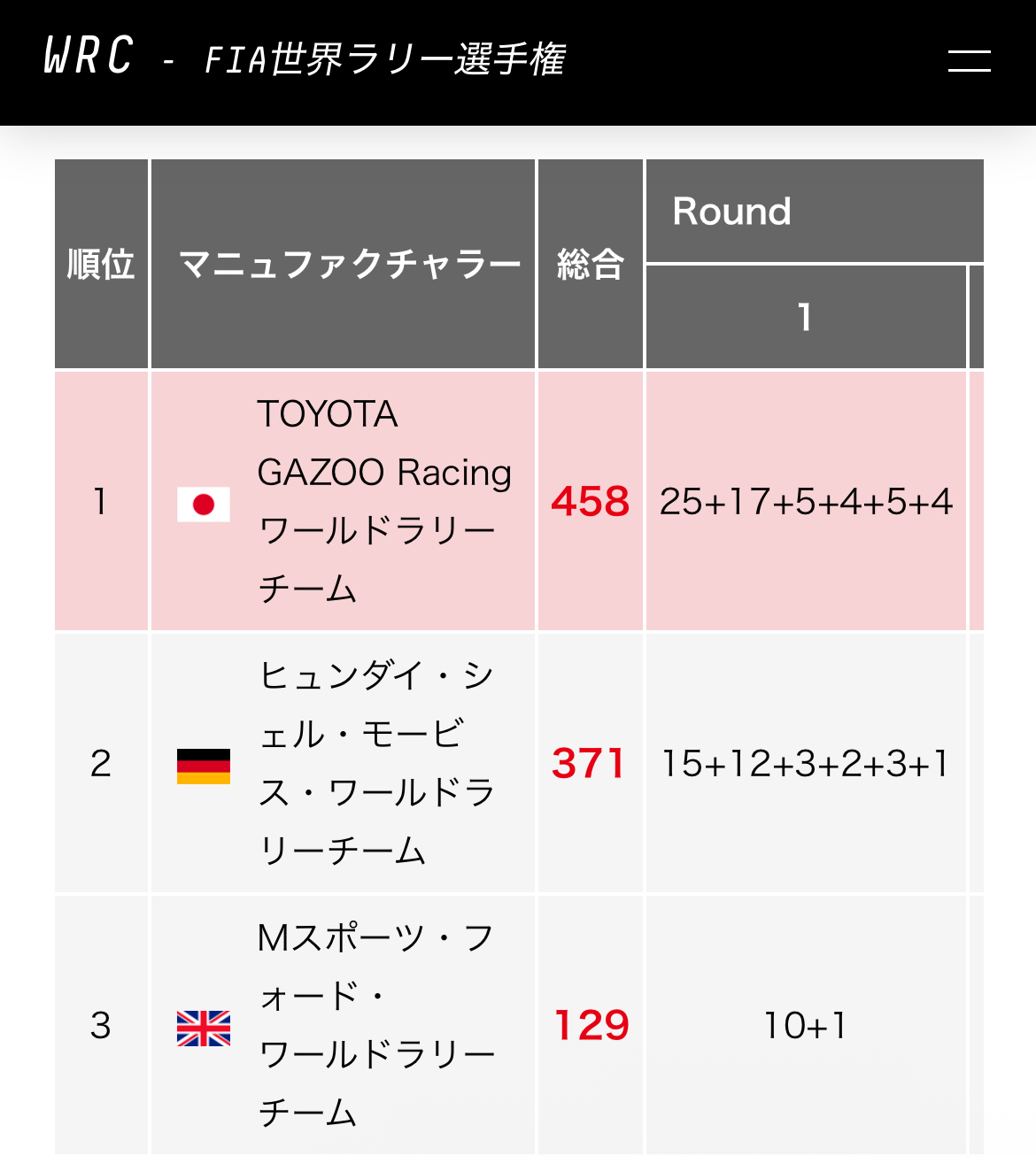
Task: Tap the WRC FIA世界ラリー選手権 header title
Action: click(305, 58)
